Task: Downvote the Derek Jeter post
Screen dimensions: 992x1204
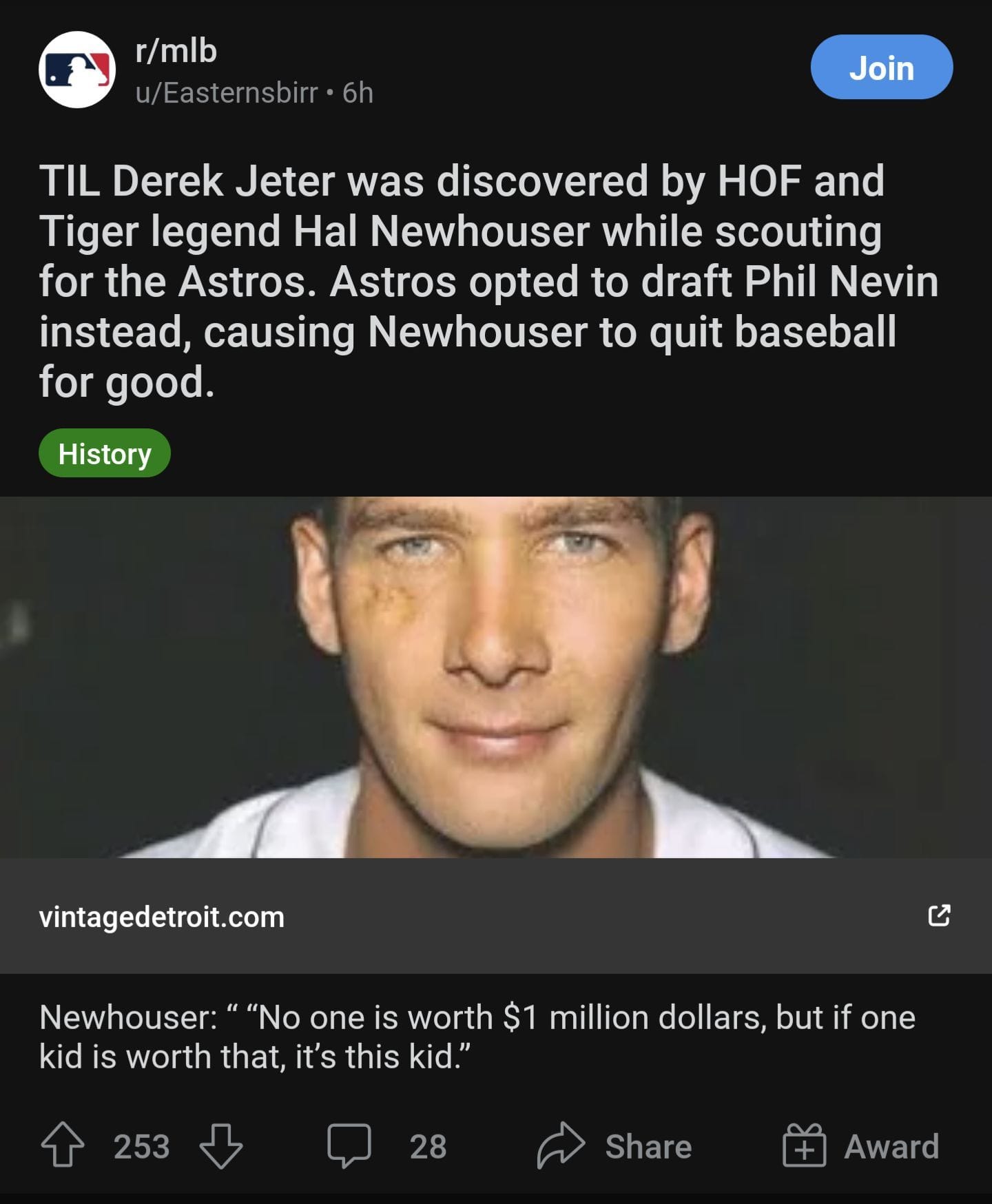Action: coord(220,1146)
